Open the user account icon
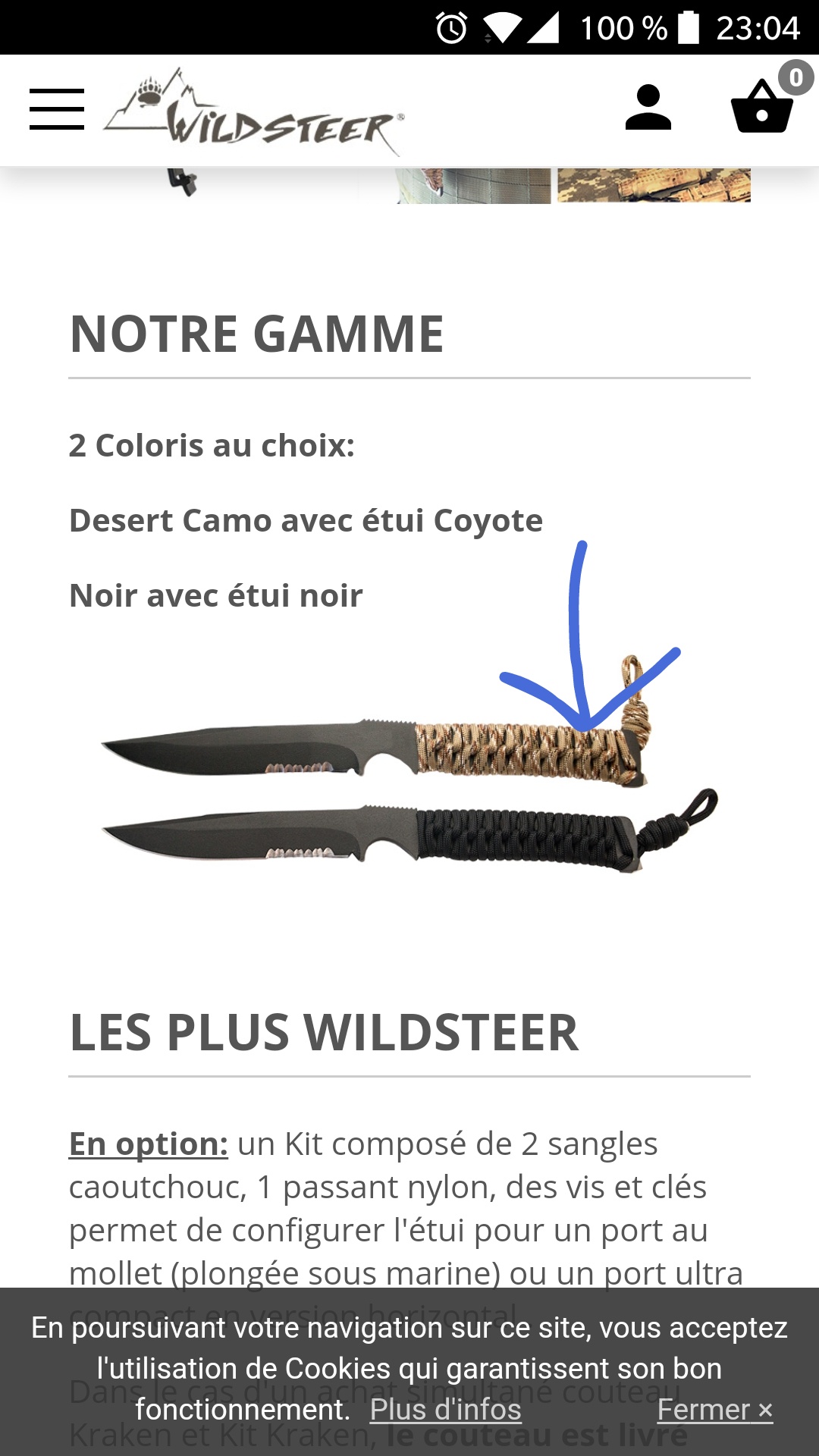Screen dimensions: 819x1456 click(648, 108)
